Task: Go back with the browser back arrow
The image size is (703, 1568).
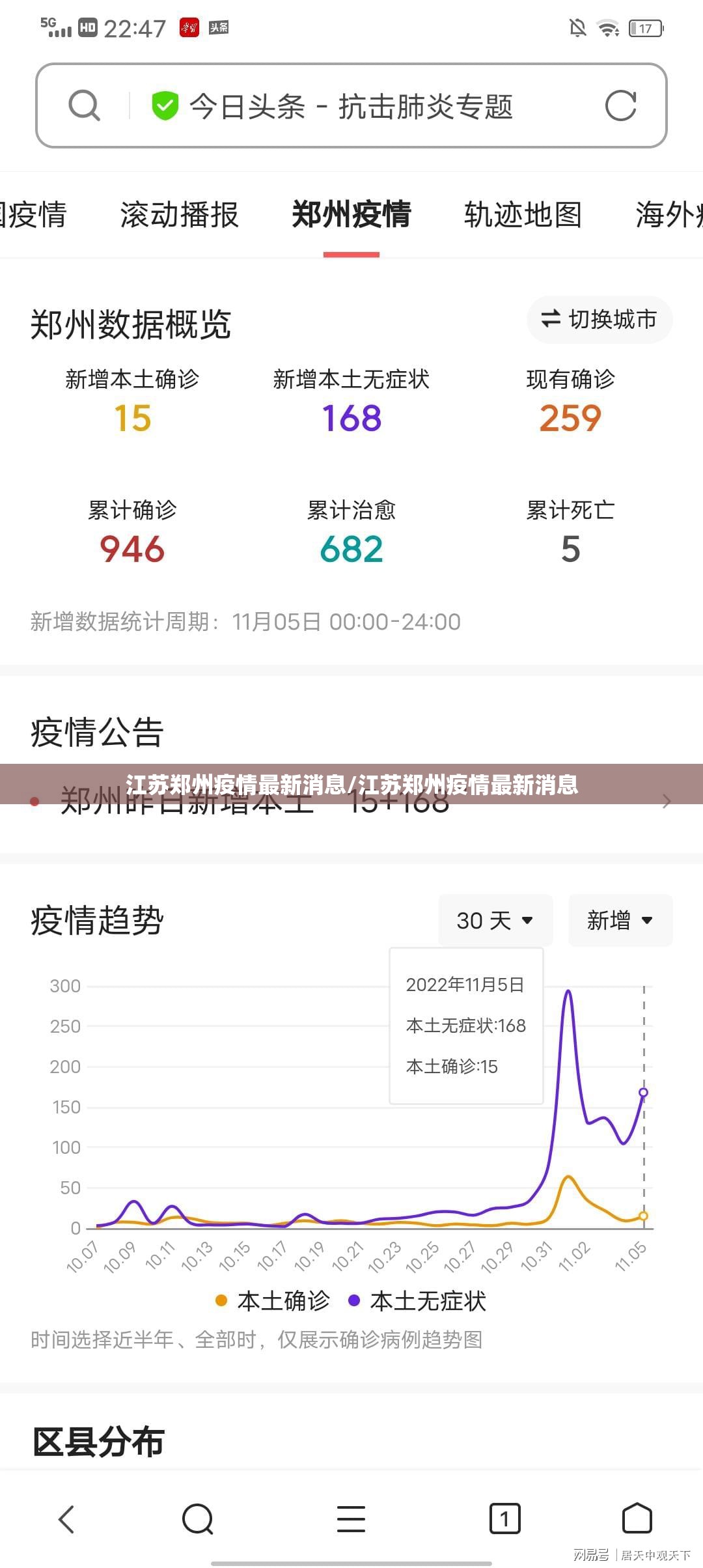Action: (66, 1519)
